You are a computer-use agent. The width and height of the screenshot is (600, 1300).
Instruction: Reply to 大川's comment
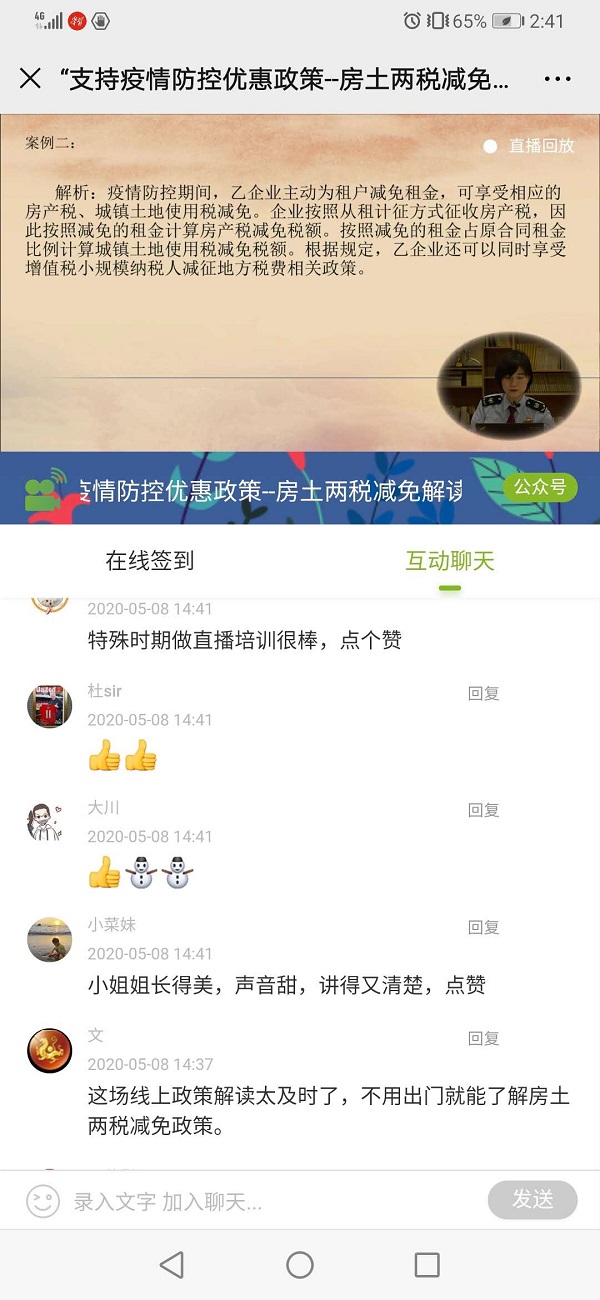click(x=484, y=810)
